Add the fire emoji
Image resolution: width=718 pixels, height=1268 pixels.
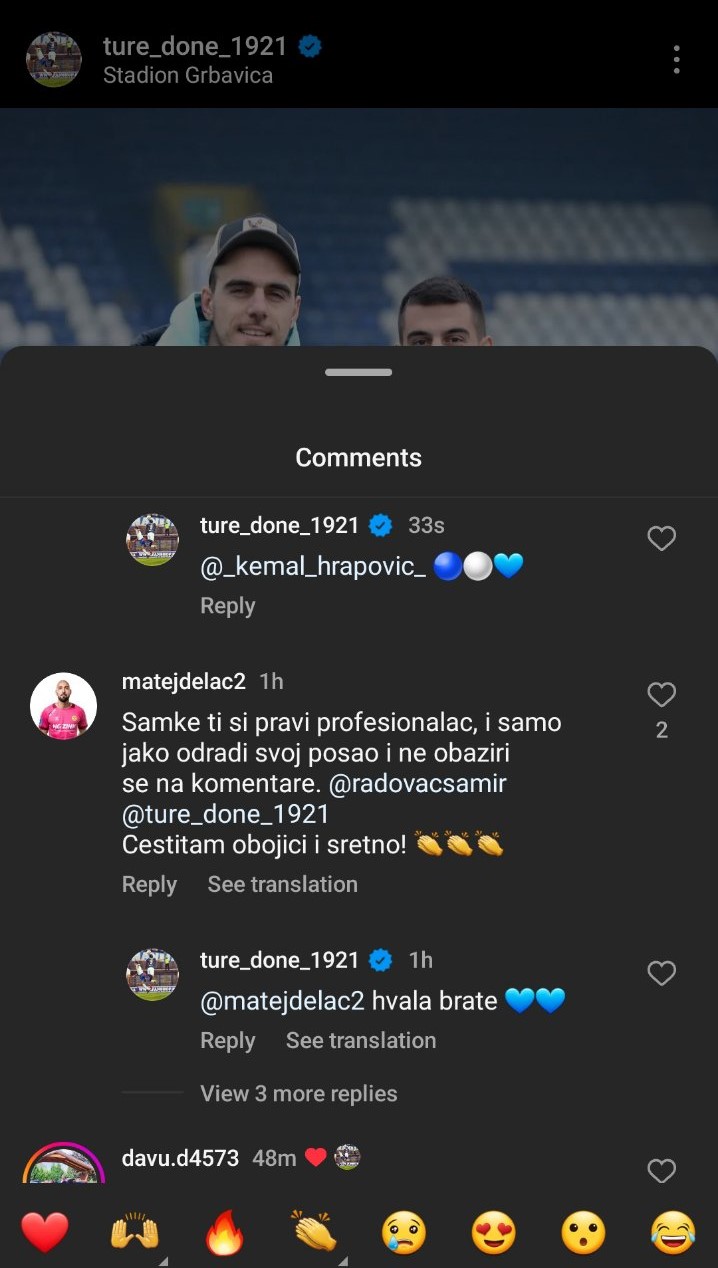pos(225,1233)
